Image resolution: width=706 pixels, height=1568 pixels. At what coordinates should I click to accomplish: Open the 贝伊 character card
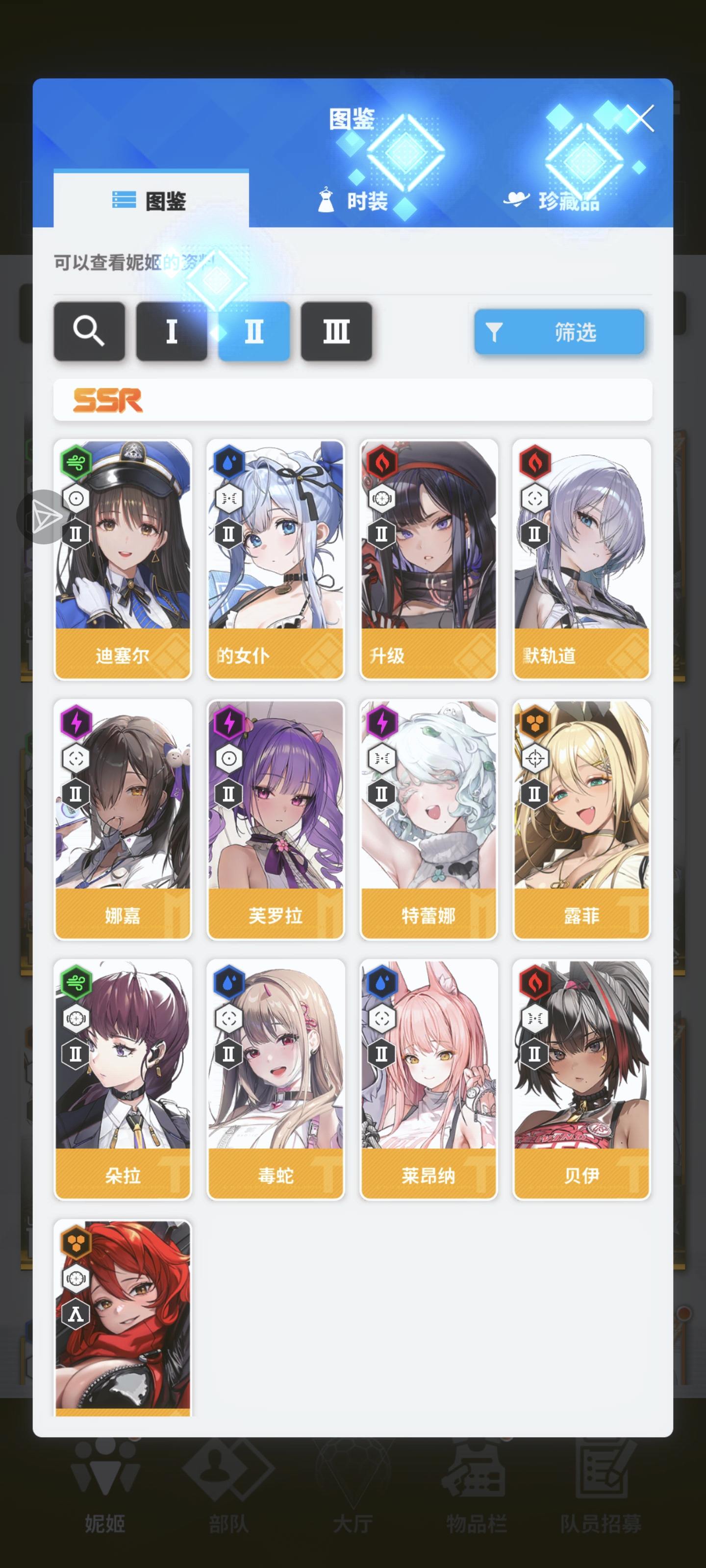click(x=581, y=1078)
